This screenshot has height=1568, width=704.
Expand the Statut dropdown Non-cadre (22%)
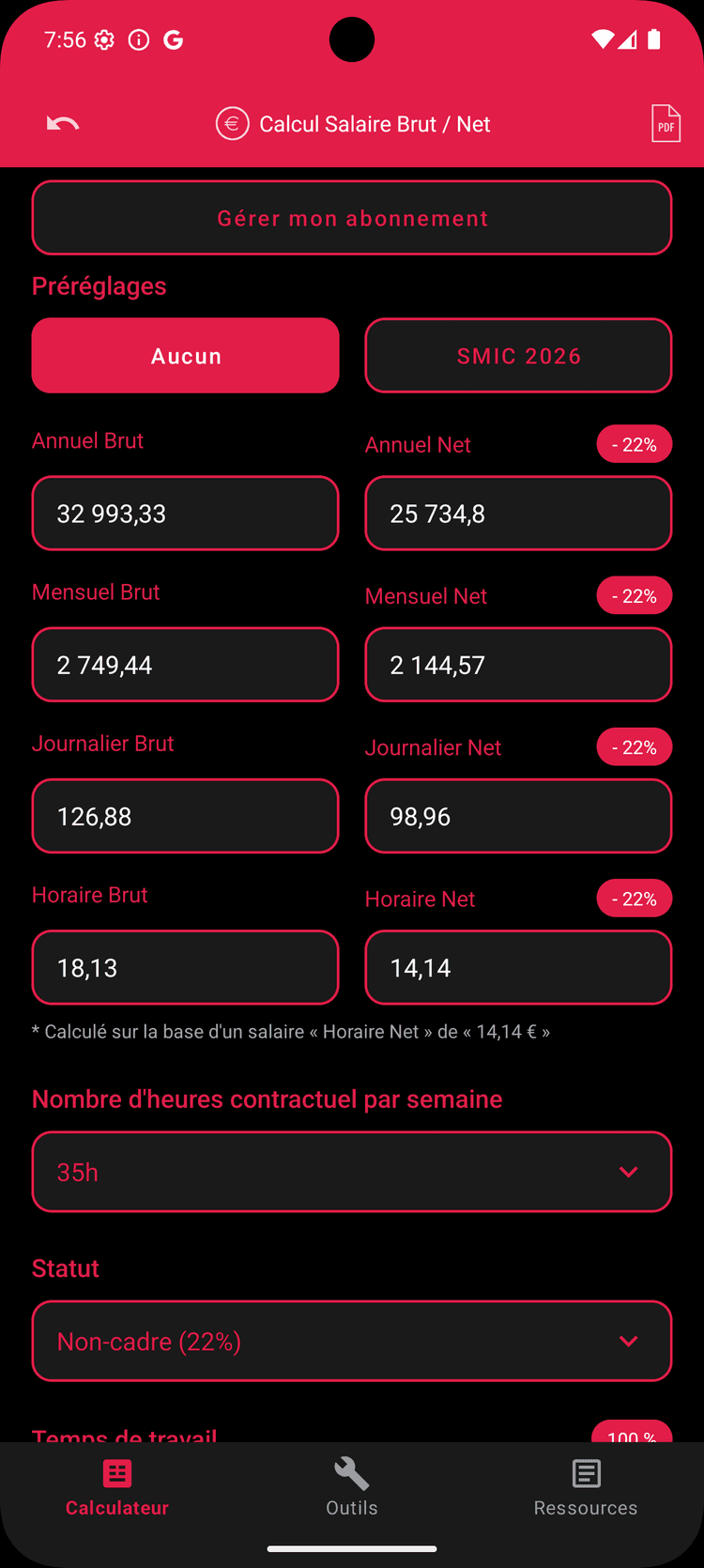pyautogui.click(x=351, y=1341)
